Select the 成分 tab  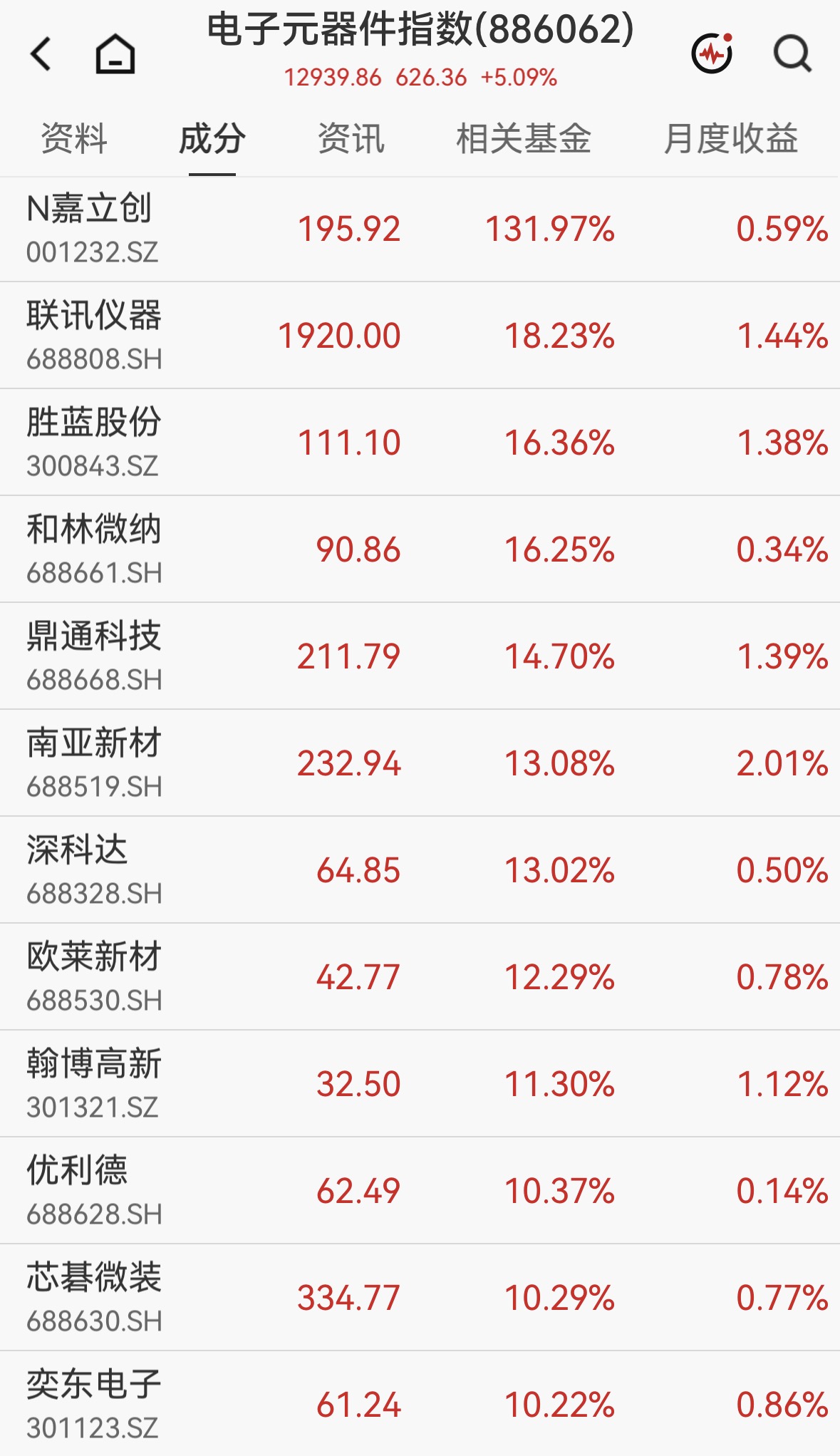click(x=212, y=138)
